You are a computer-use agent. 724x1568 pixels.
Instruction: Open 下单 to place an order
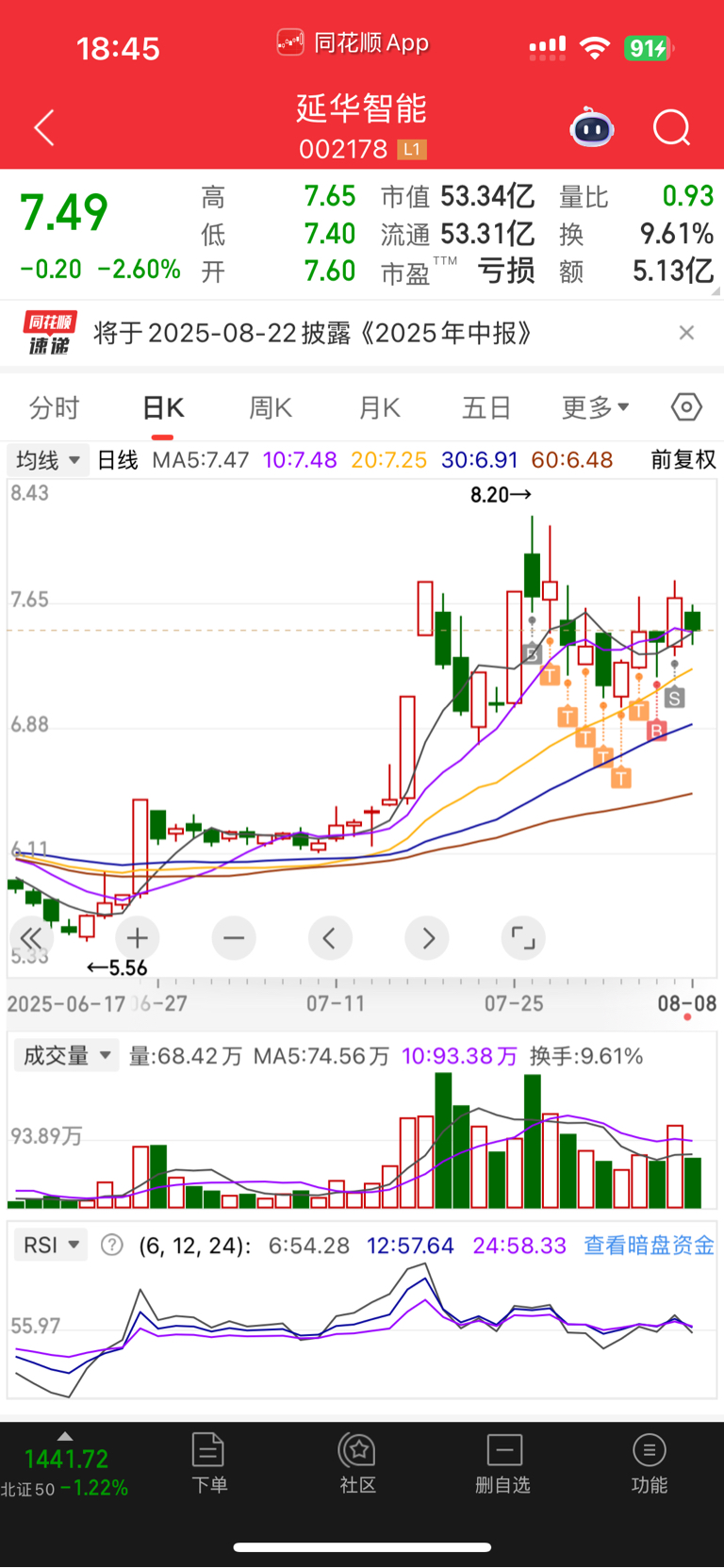(208, 1463)
